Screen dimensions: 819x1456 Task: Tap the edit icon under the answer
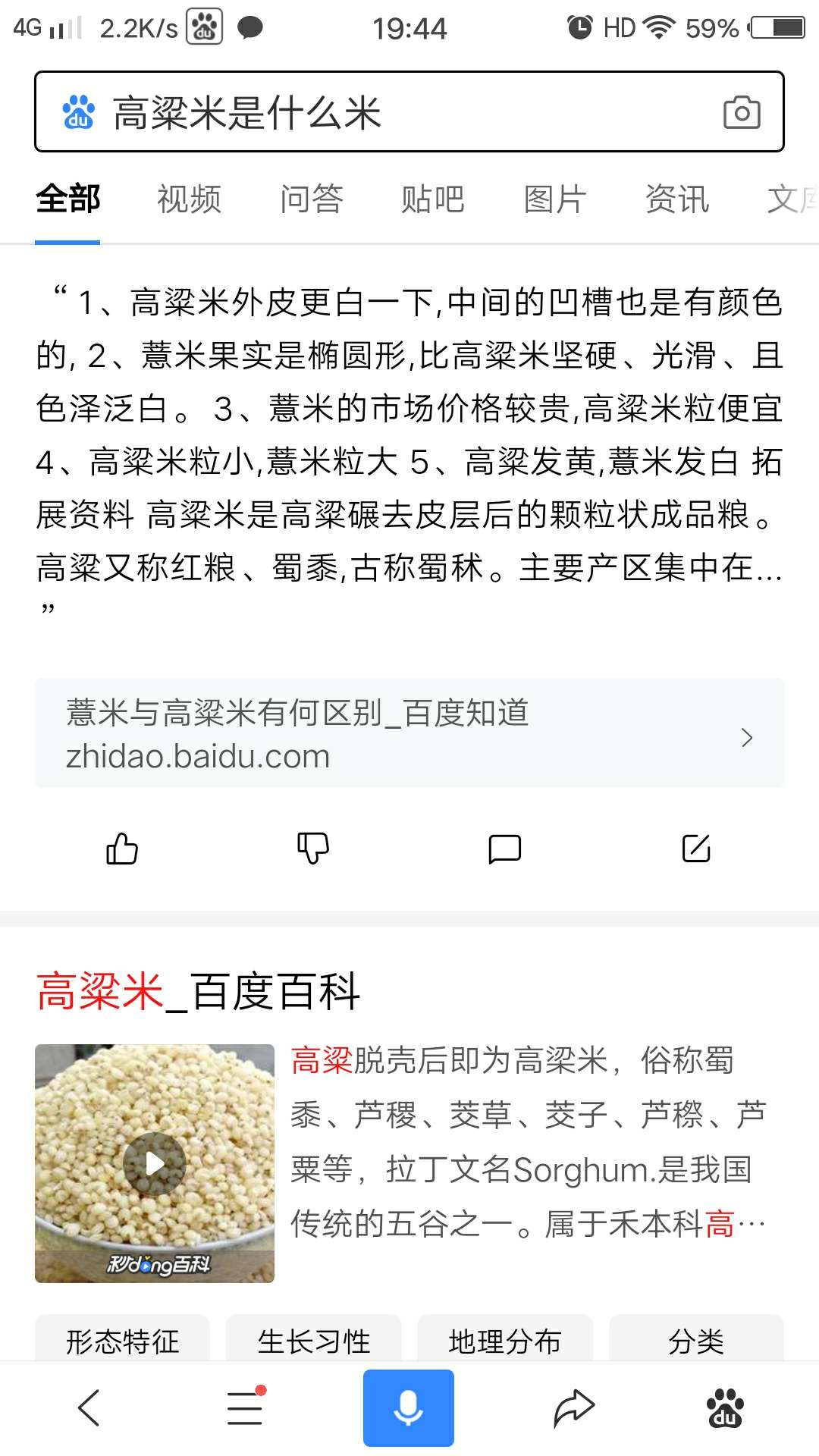pos(696,849)
